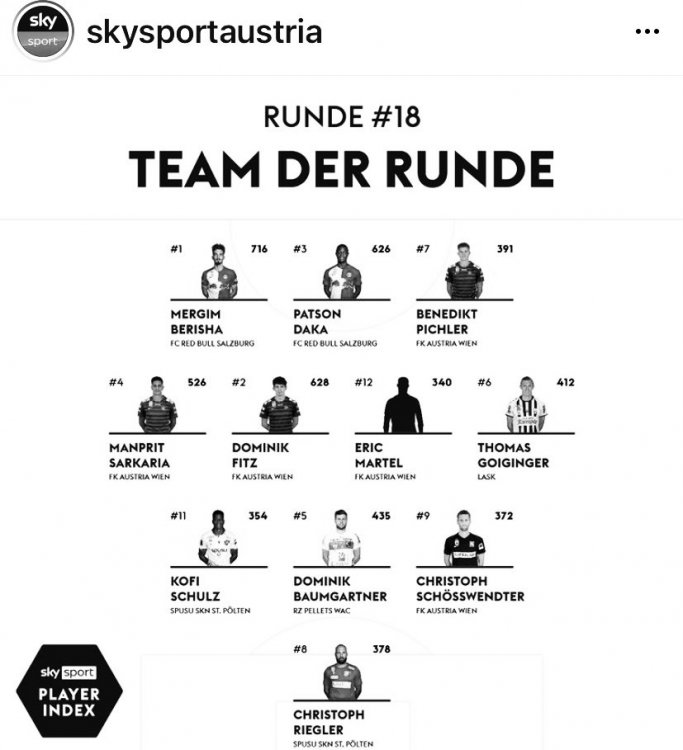683x750 pixels.
Task: Open the skysportaustria username link
Action: pyautogui.click(x=204, y=32)
